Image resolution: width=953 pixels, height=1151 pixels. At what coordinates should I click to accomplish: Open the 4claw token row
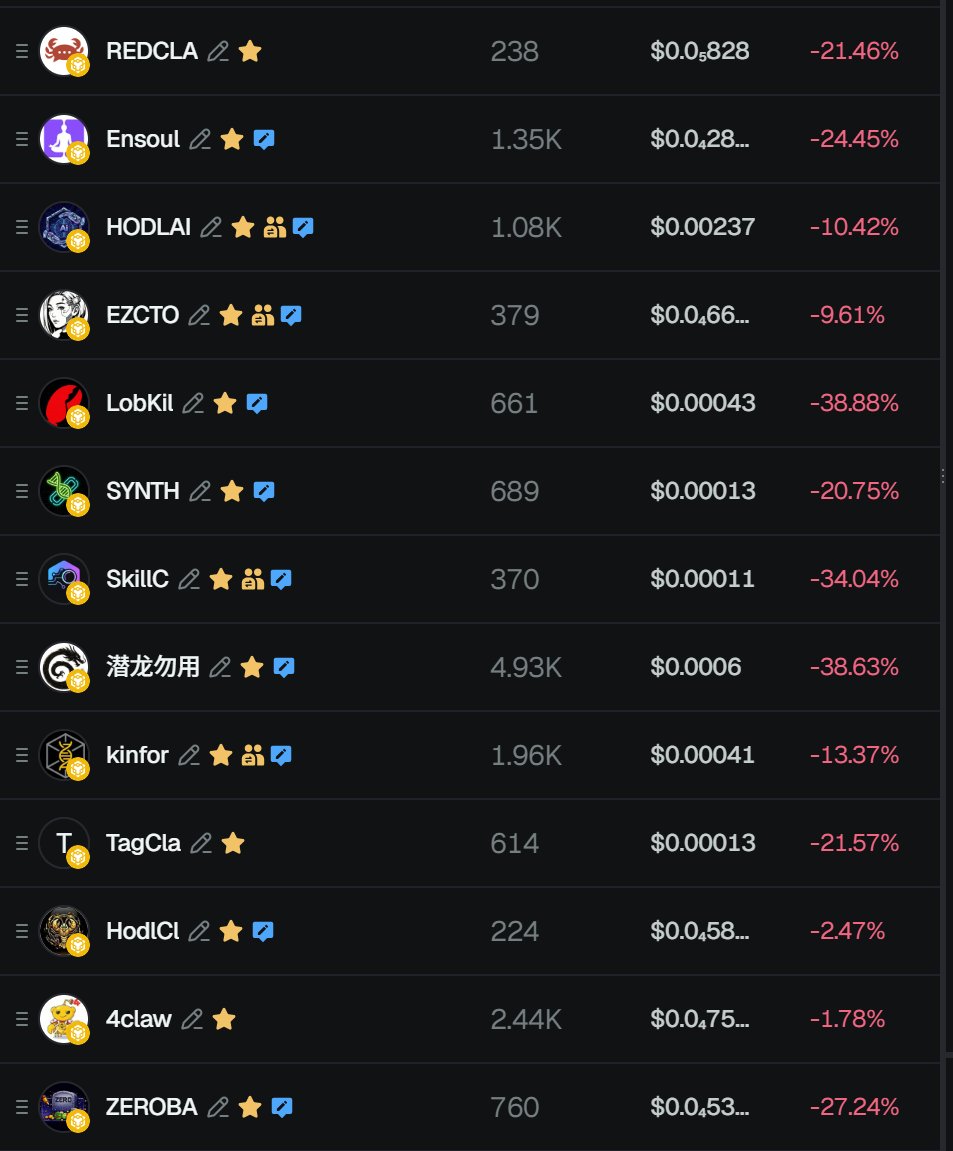click(138, 1019)
